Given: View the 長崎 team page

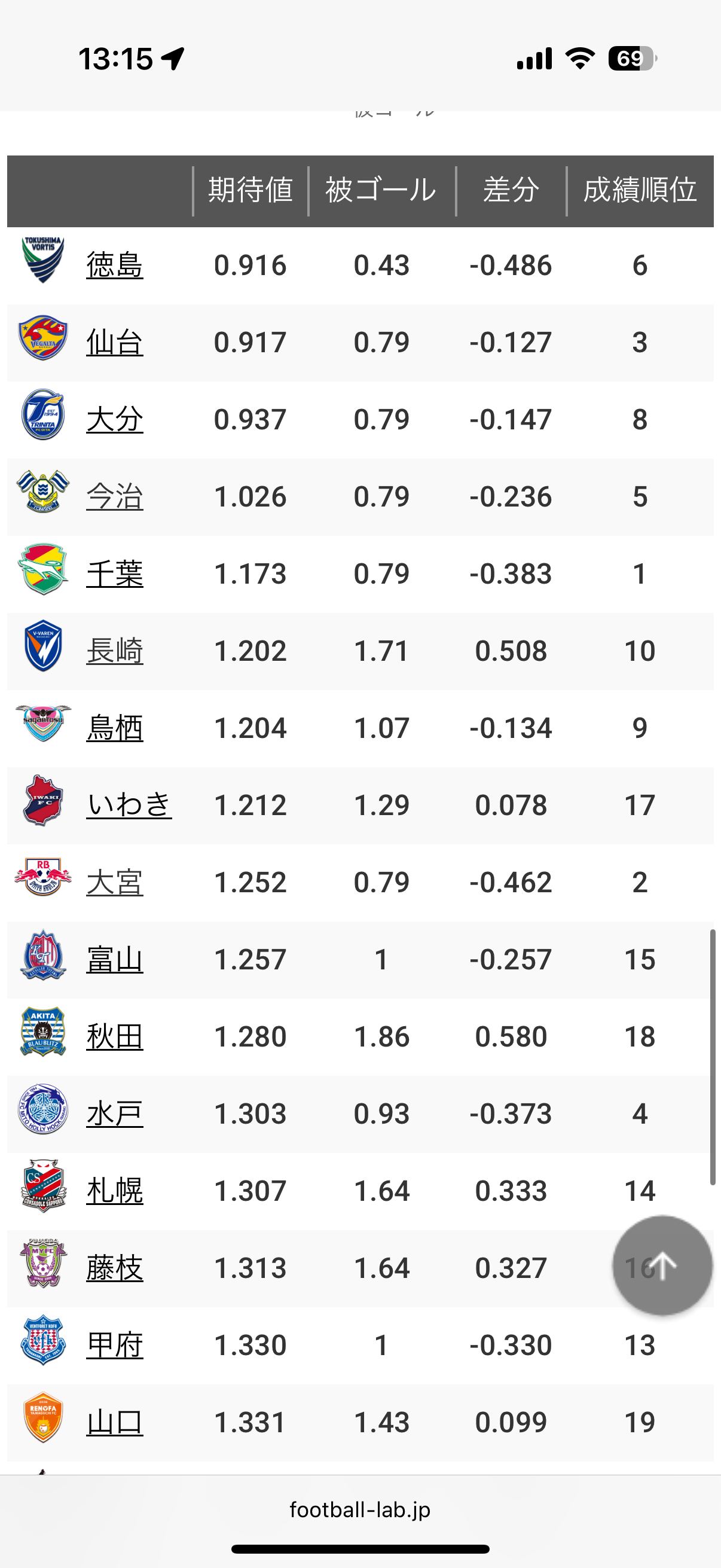Looking at the screenshot, I should coord(114,651).
